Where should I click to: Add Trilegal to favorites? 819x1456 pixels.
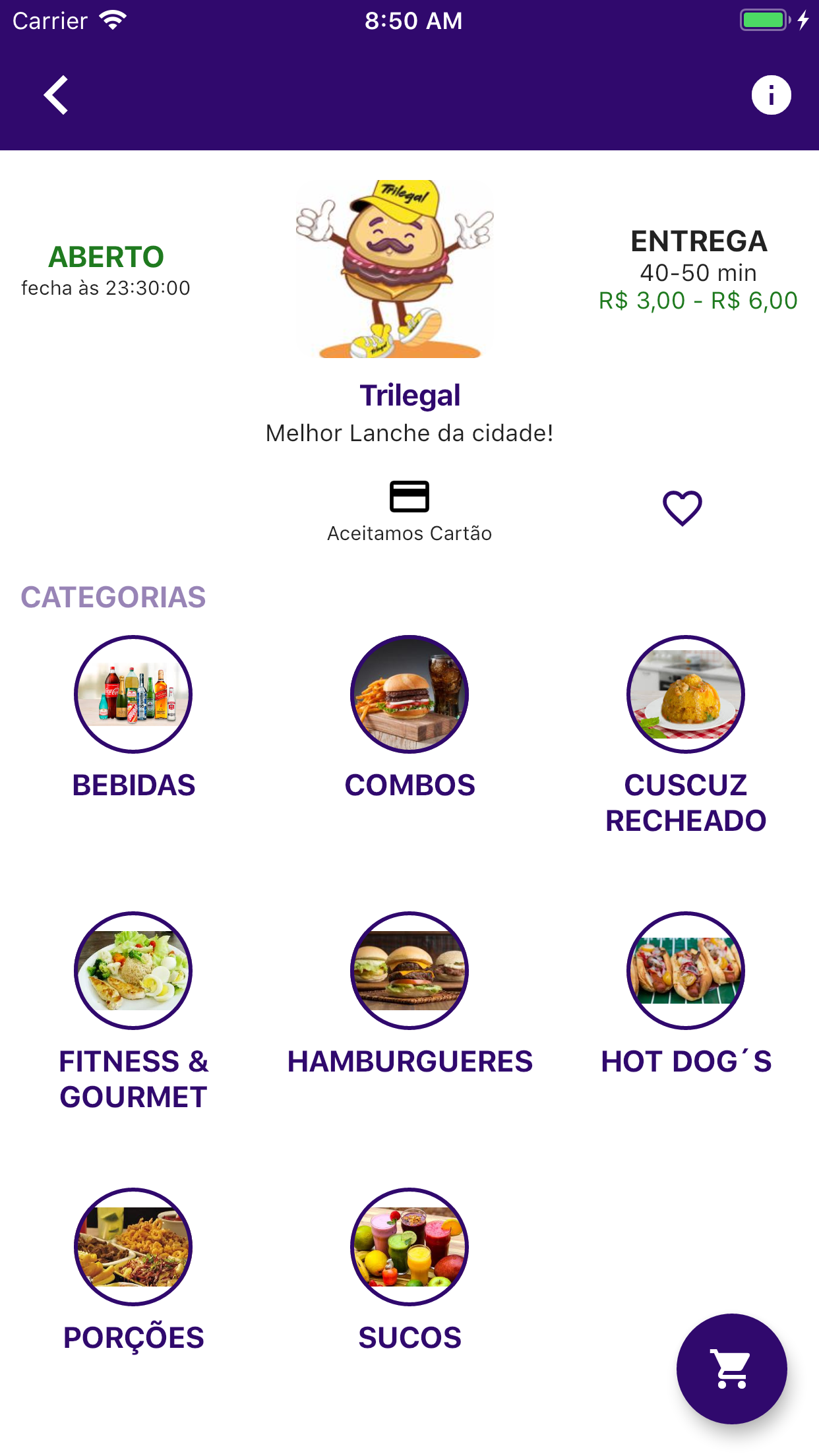[682, 508]
